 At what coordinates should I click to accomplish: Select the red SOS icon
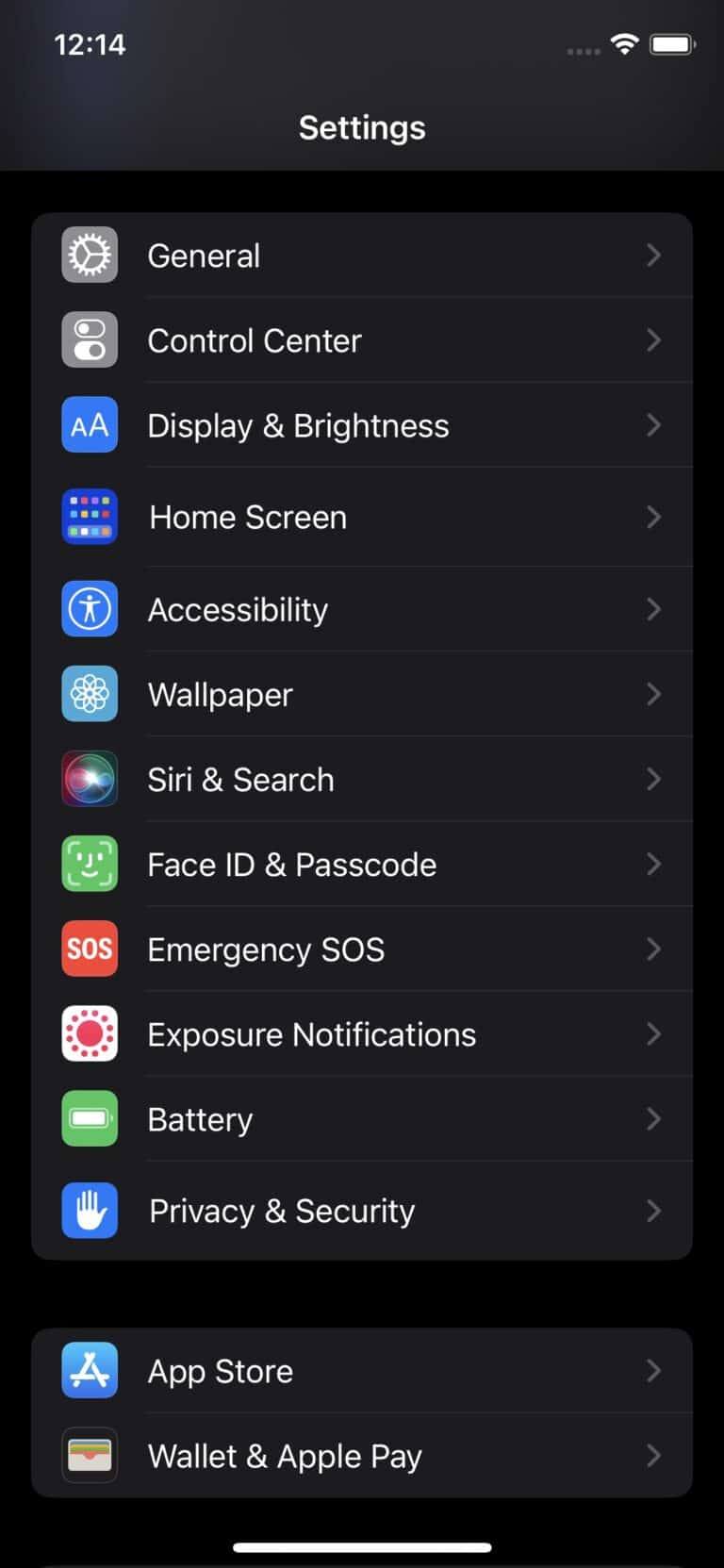coord(90,949)
